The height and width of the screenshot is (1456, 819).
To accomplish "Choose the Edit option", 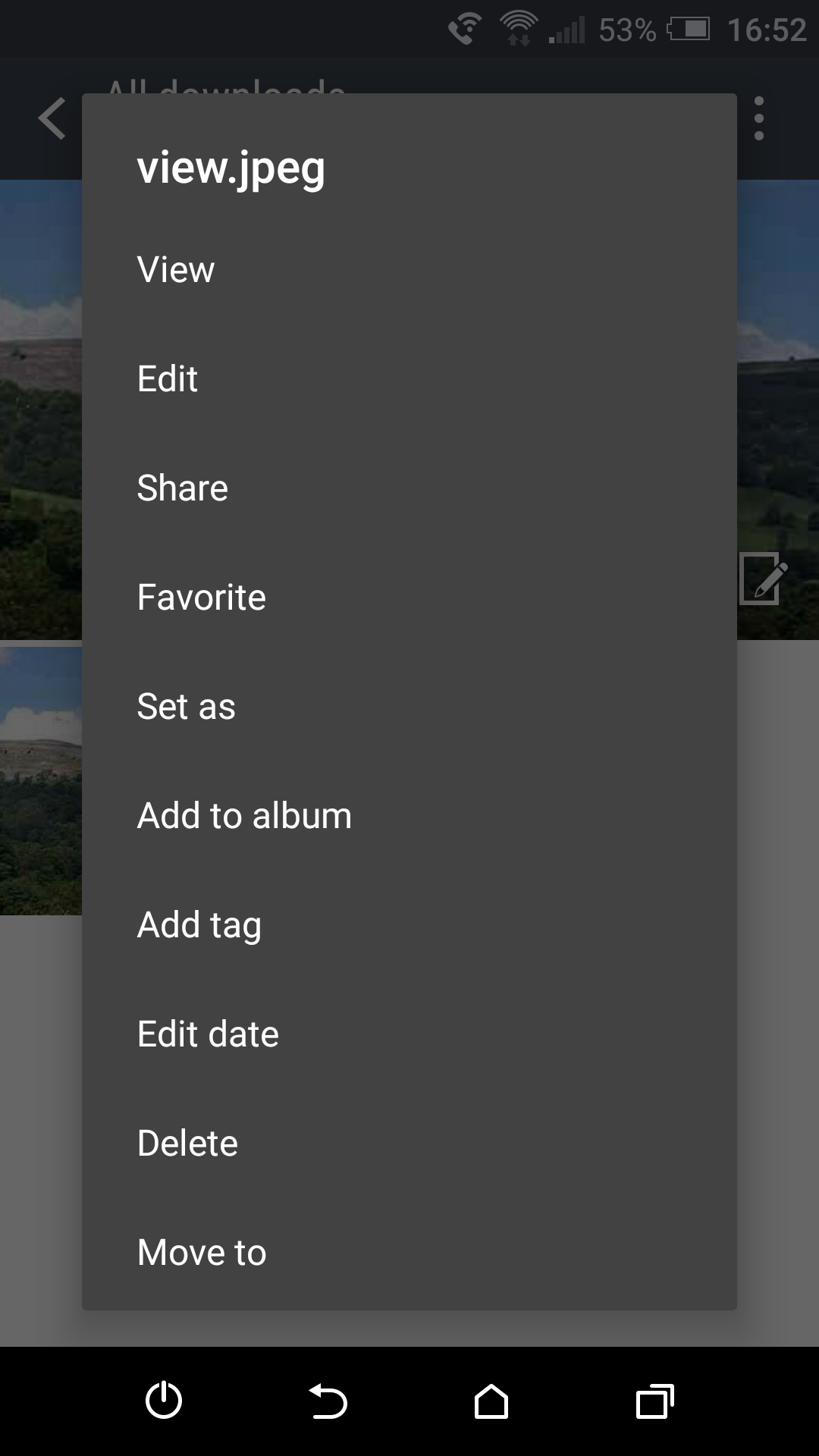I will [409, 379].
